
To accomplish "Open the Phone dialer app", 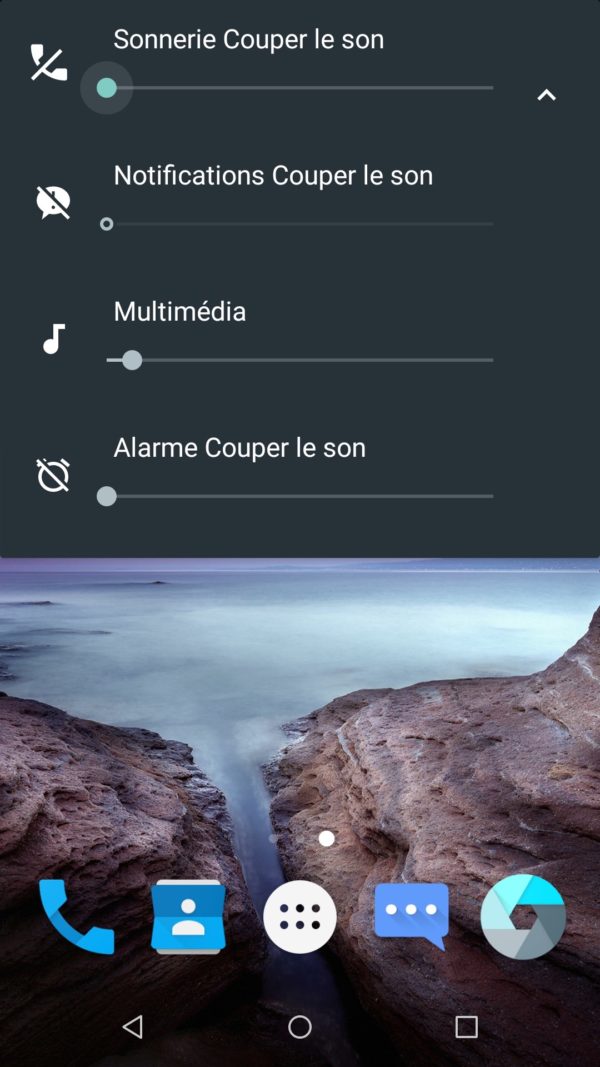I will pos(75,916).
